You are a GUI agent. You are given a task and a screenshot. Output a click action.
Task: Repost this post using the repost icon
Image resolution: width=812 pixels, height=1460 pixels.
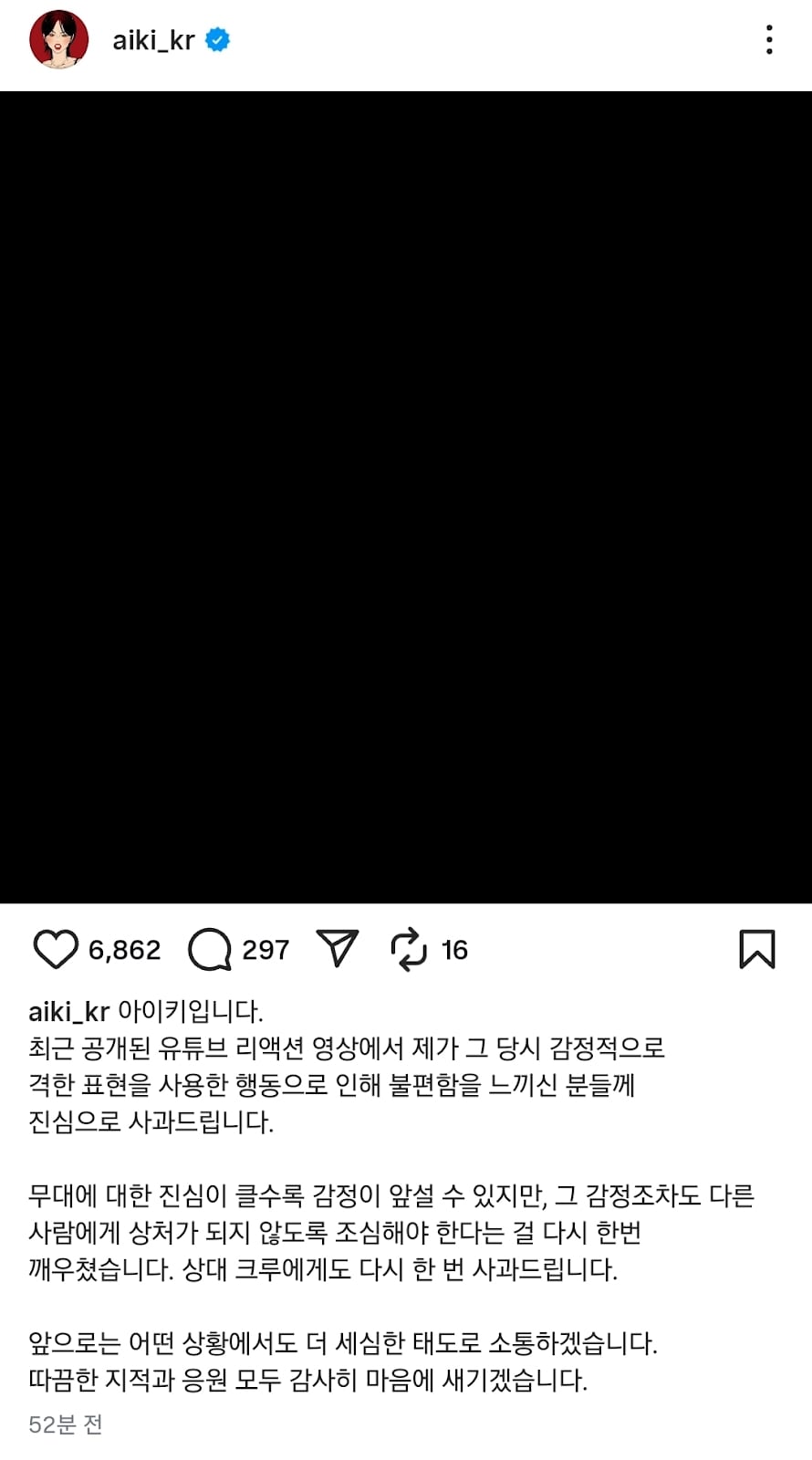point(408,949)
